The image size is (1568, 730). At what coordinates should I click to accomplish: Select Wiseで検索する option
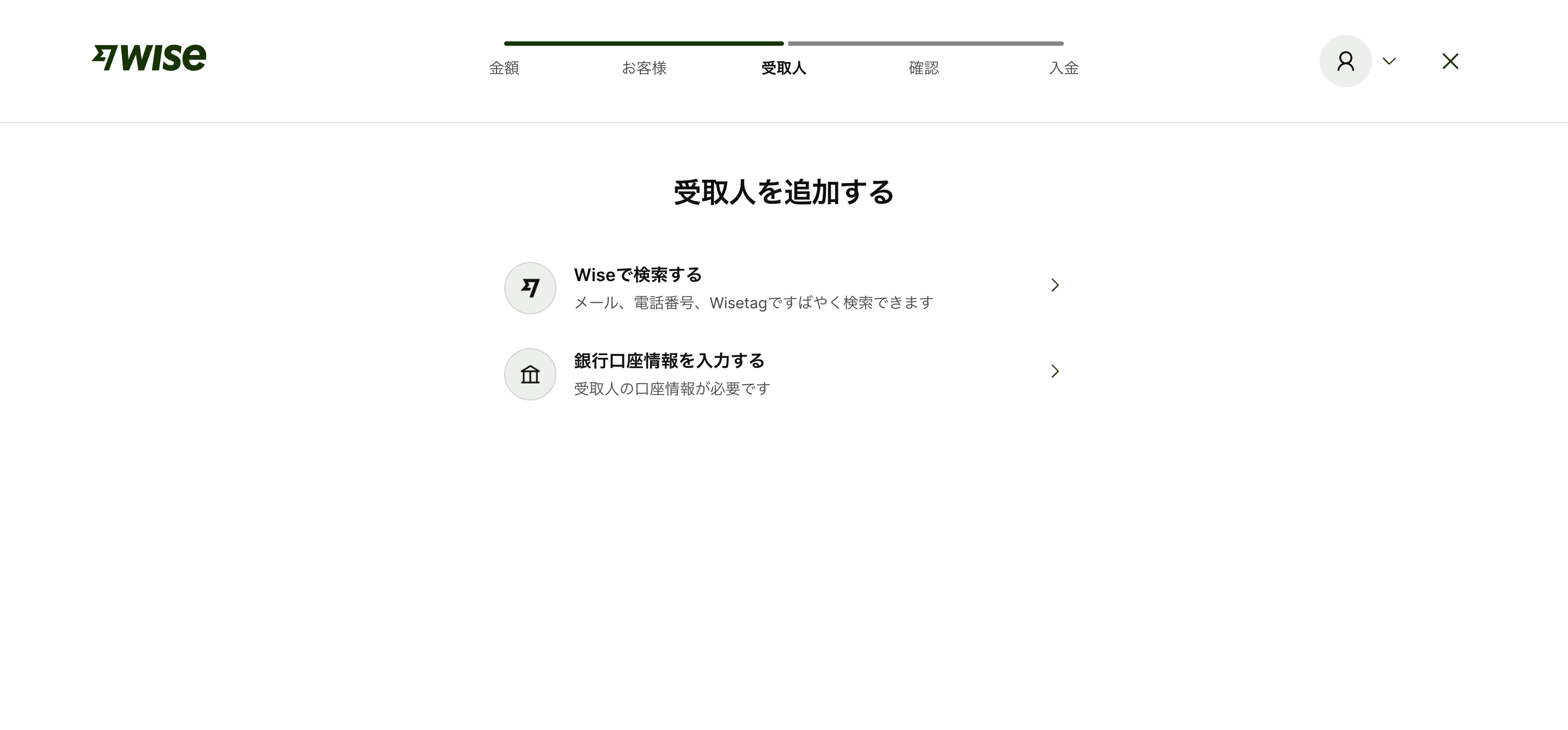(783, 288)
